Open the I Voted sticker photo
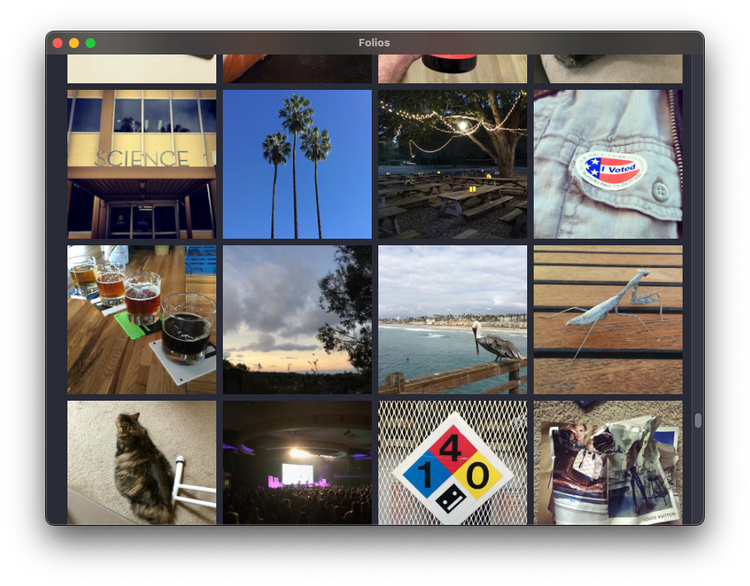The image size is (750, 586). [x=608, y=164]
